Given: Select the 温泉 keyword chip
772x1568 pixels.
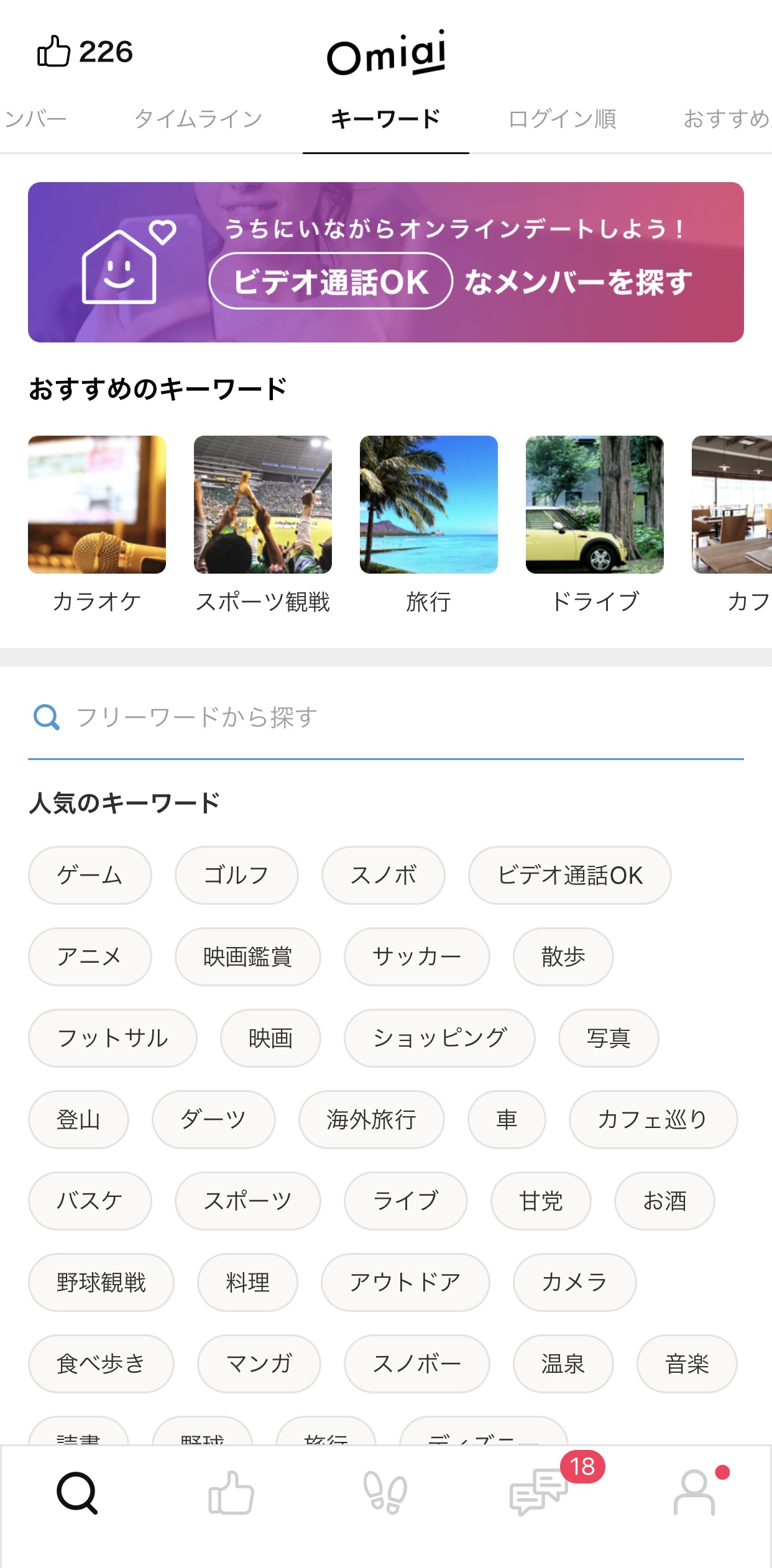Looking at the screenshot, I should tap(563, 1364).
